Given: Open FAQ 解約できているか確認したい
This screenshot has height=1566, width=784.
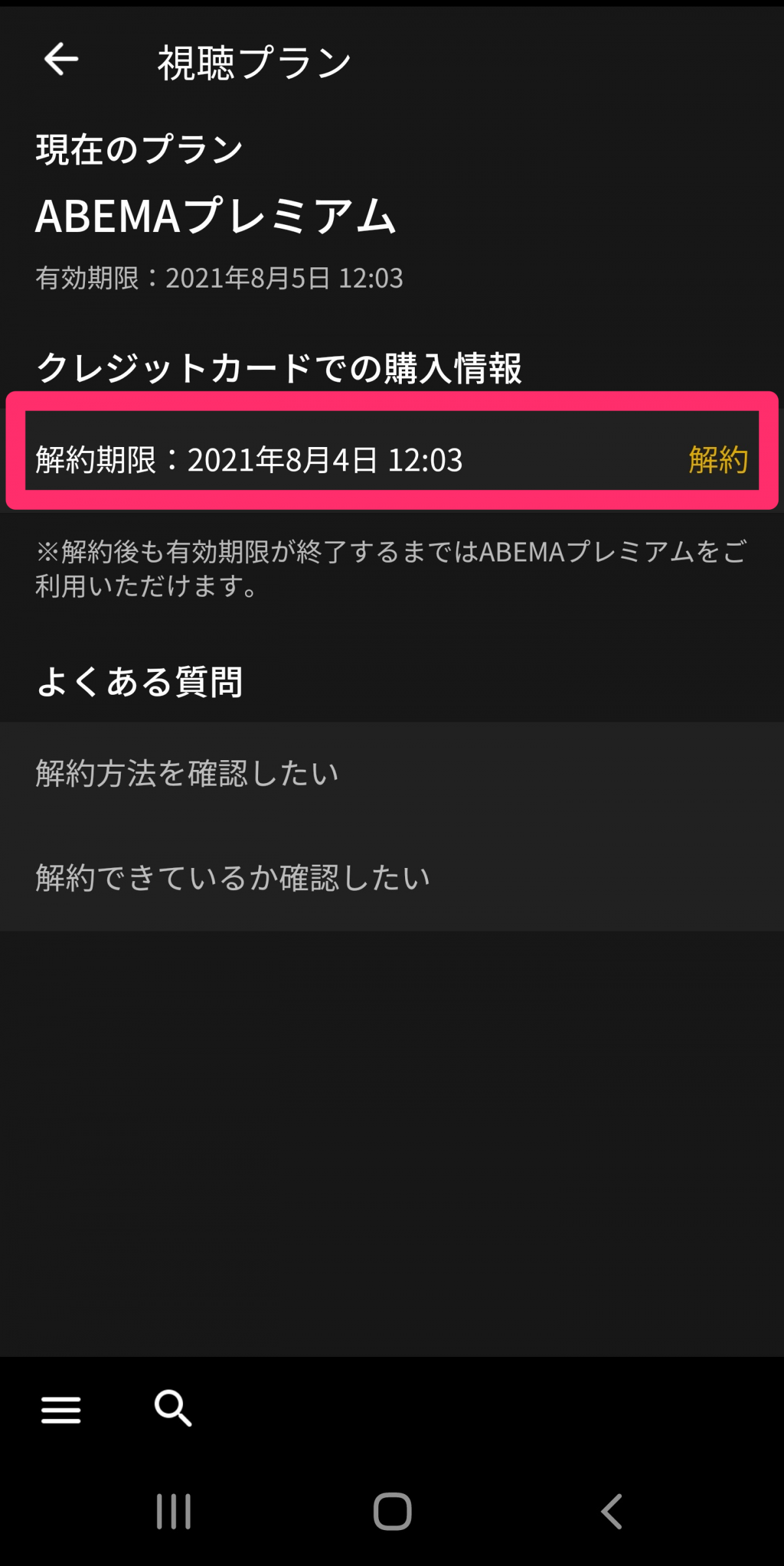Looking at the screenshot, I should point(233,878).
